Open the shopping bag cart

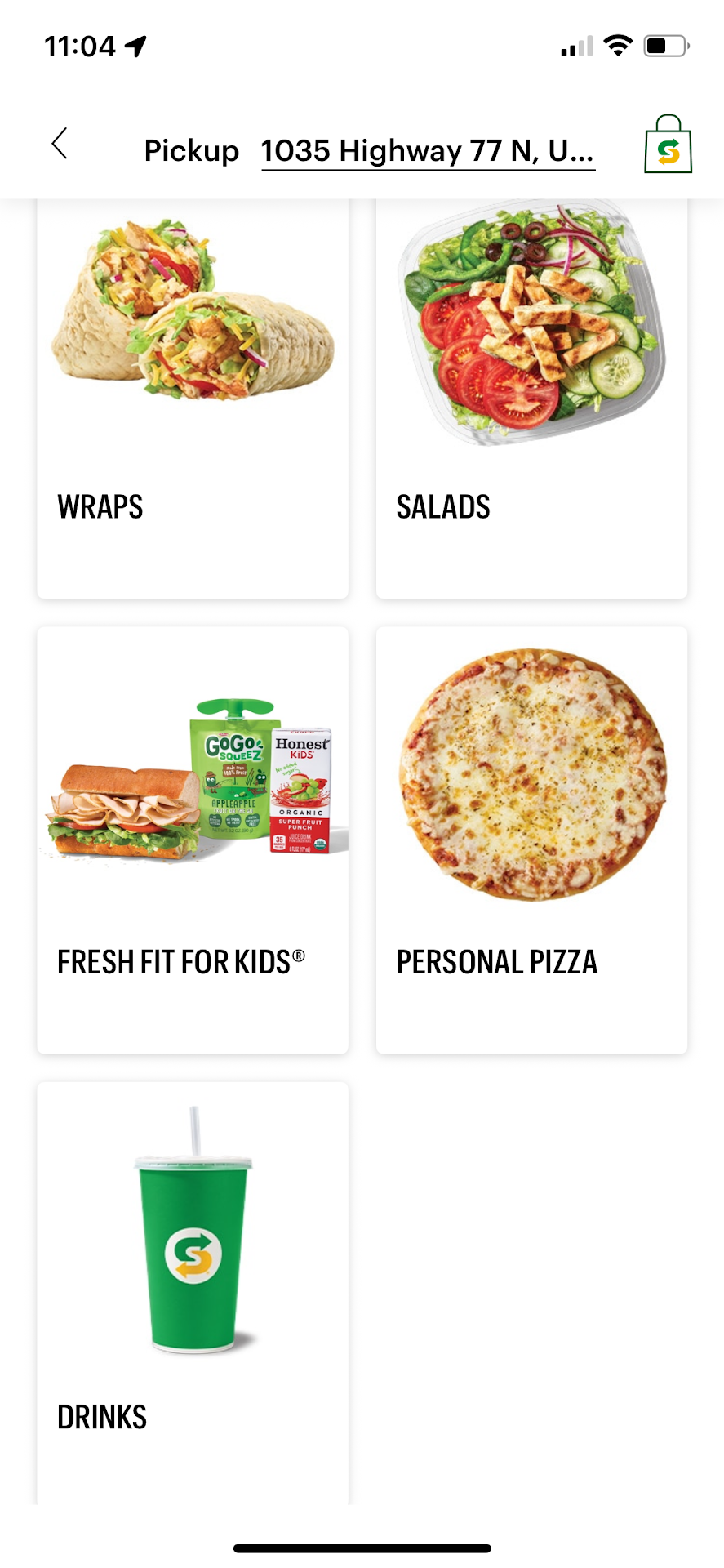click(668, 145)
